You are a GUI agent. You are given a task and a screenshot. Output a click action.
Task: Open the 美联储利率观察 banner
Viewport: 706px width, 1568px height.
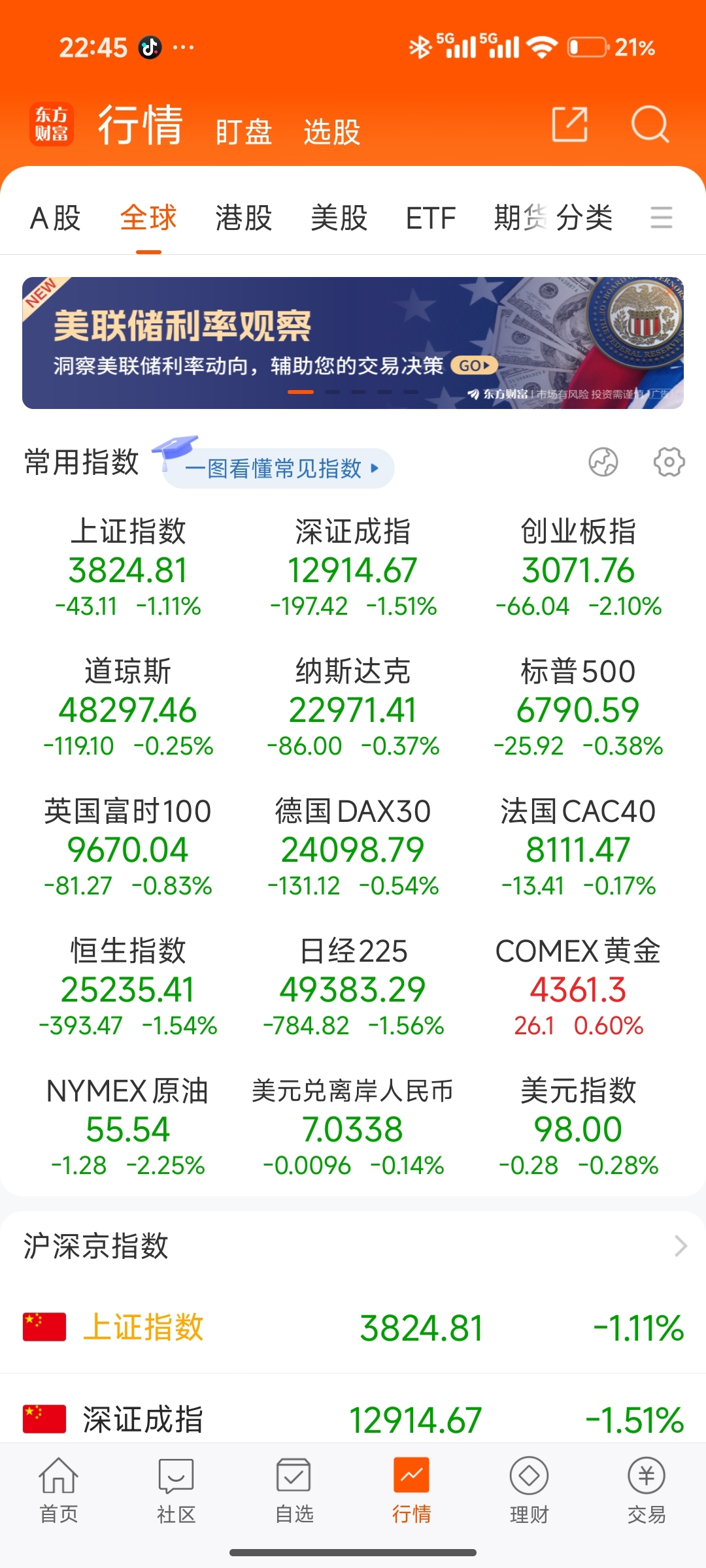(353, 343)
